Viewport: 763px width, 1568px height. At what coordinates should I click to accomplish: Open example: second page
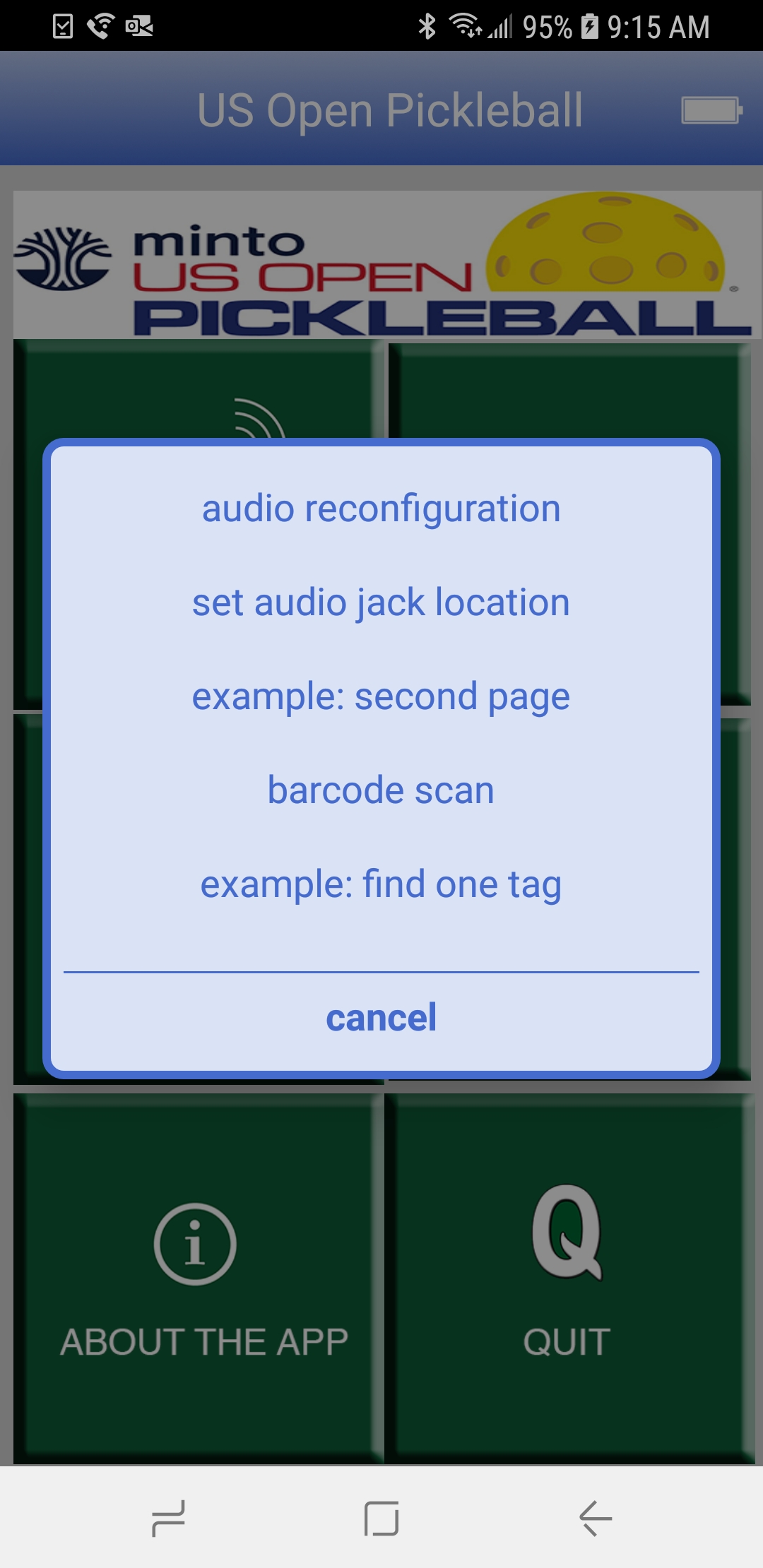click(x=381, y=696)
